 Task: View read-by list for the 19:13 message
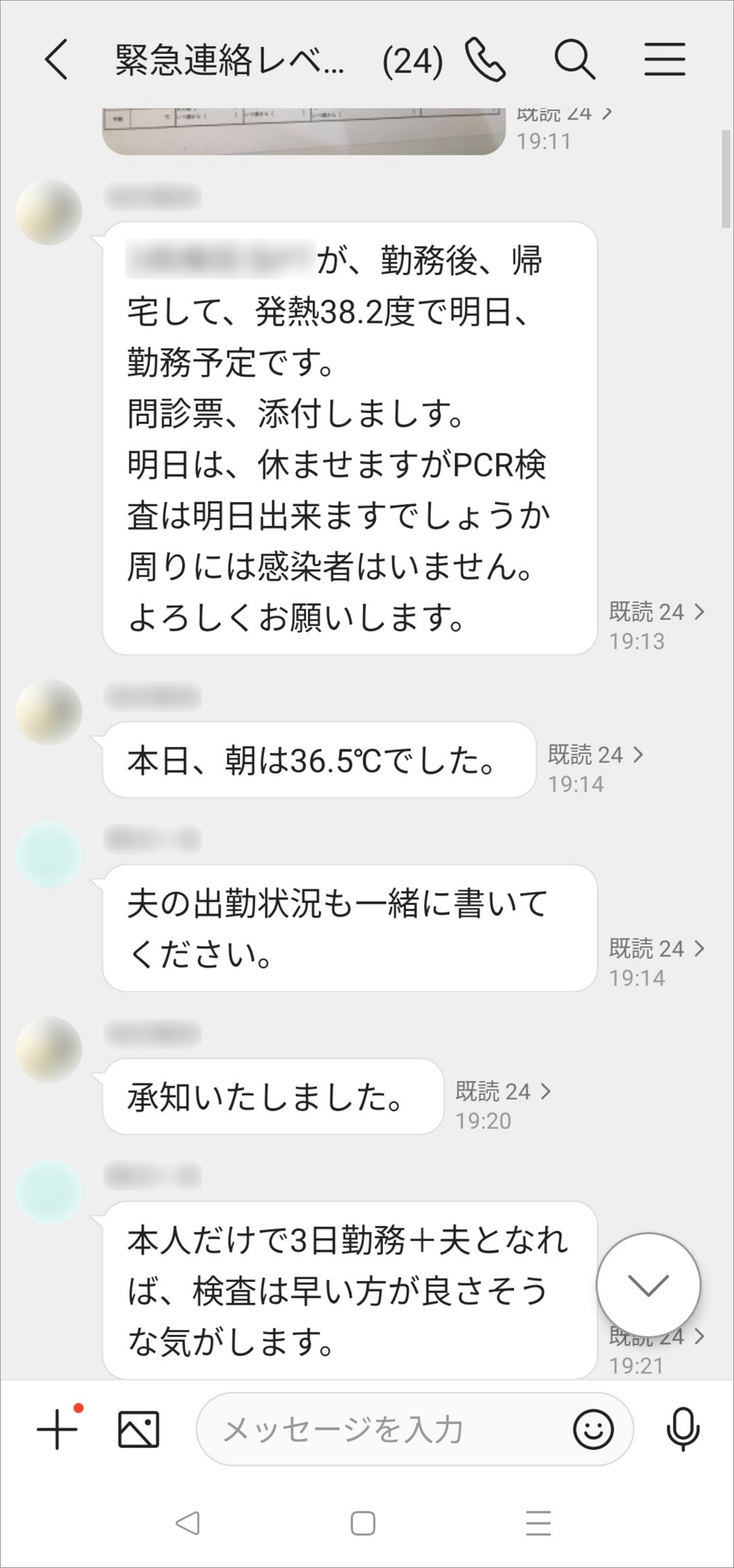656,612
